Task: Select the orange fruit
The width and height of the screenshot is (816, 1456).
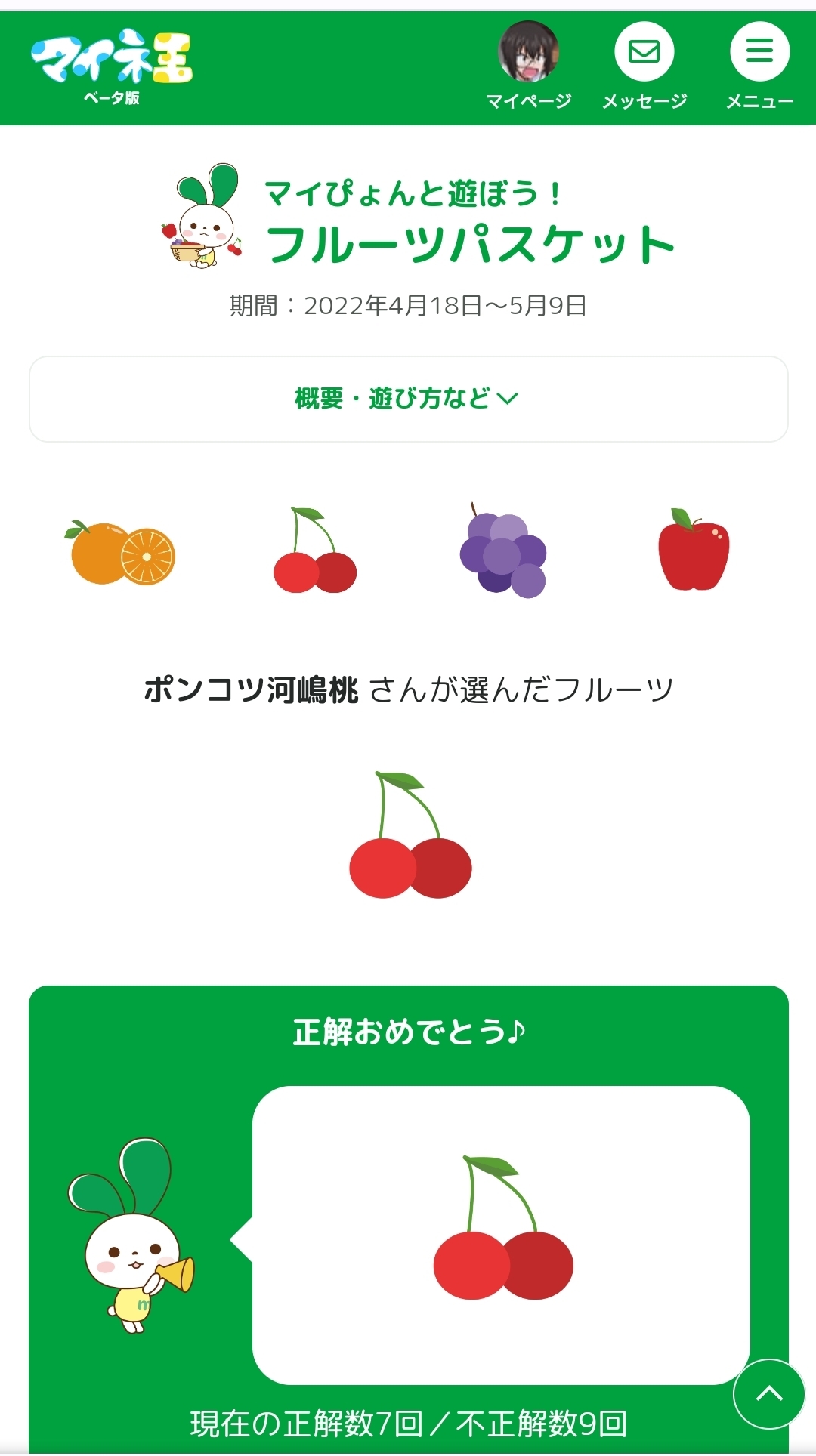Action: pyautogui.click(x=121, y=554)
